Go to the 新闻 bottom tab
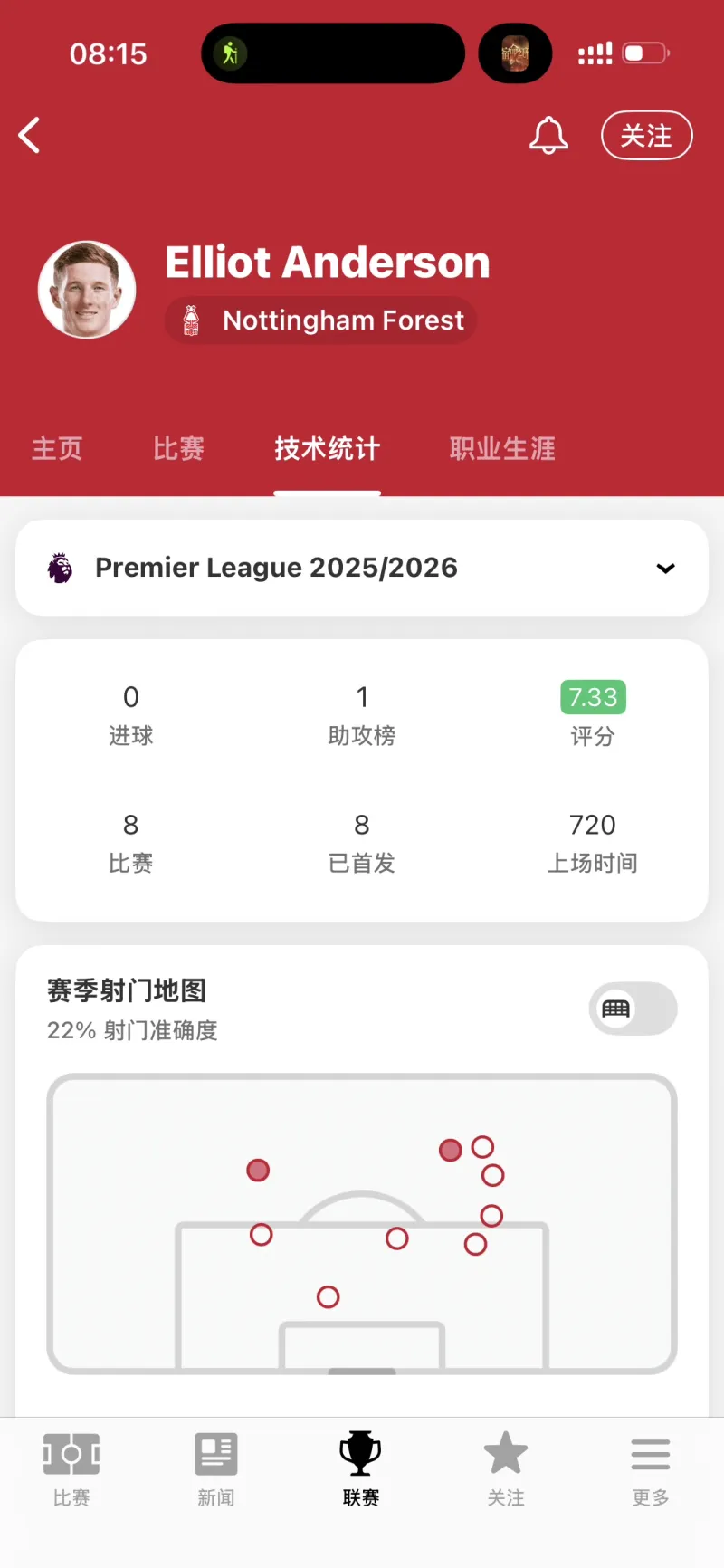This screenshot has width=724, height=1568. pyautogui.click(x=216, y=1468)
